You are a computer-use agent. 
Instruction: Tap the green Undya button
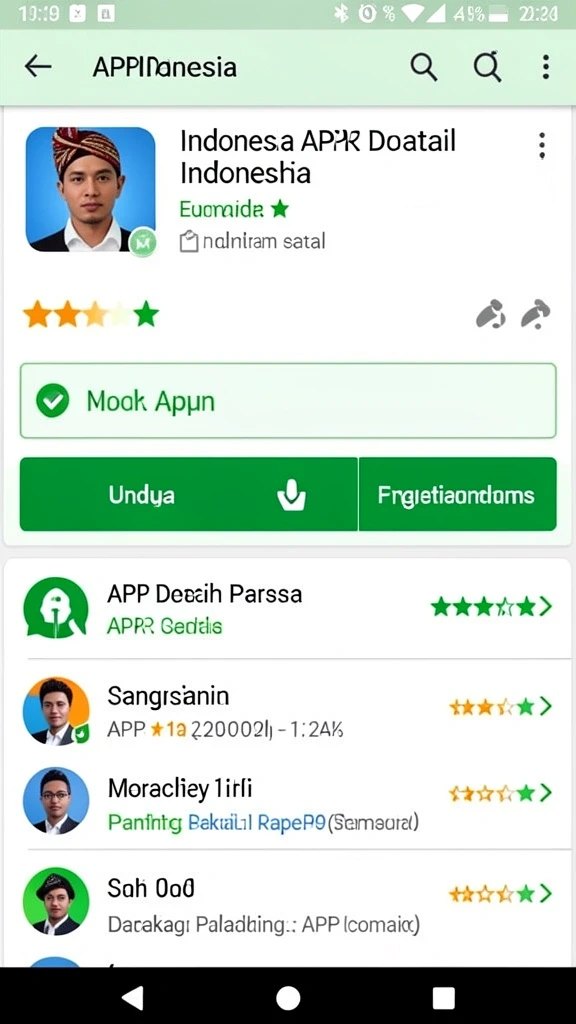[x=189, y=494]
